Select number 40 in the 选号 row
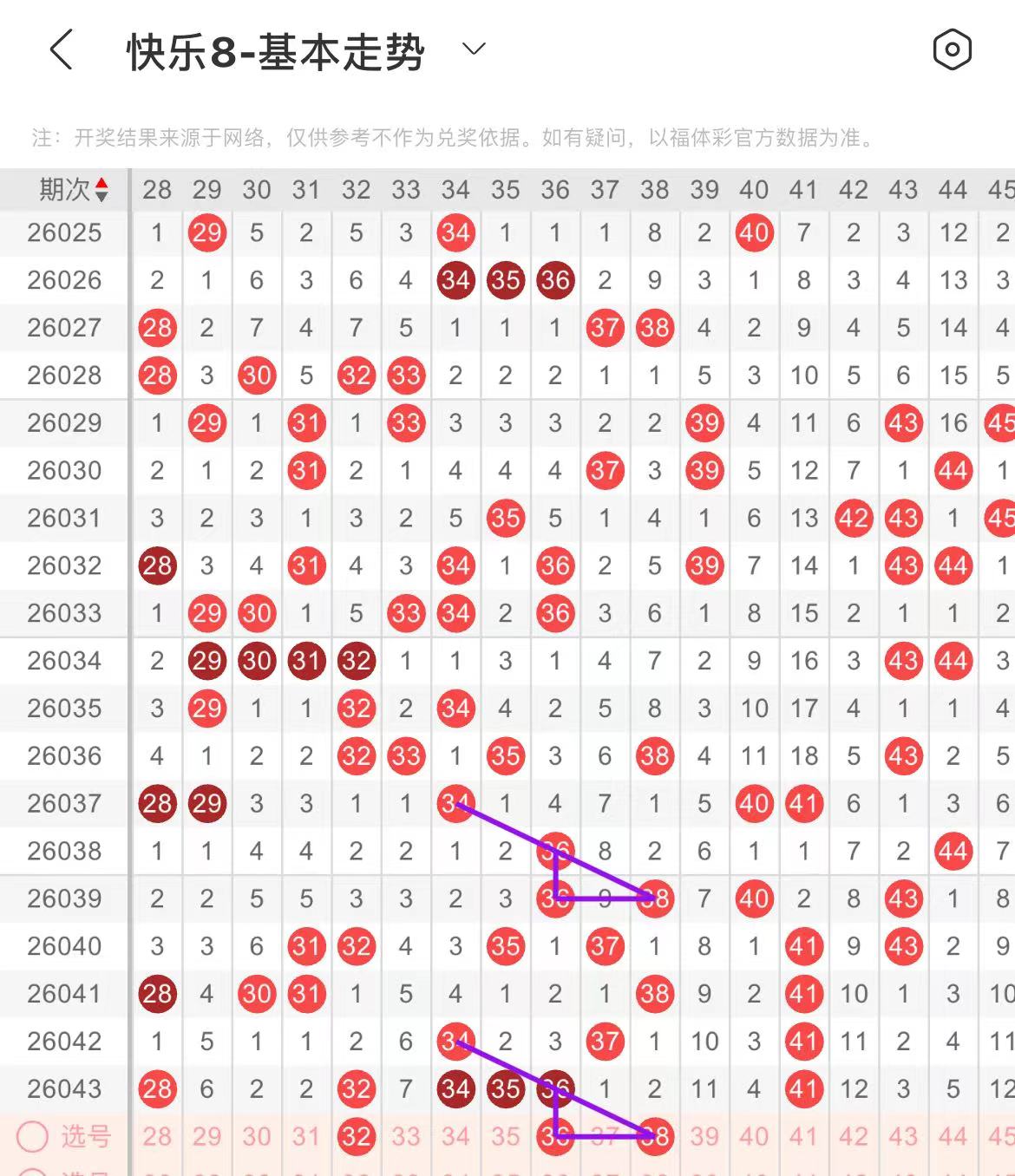 (754, 1136)
